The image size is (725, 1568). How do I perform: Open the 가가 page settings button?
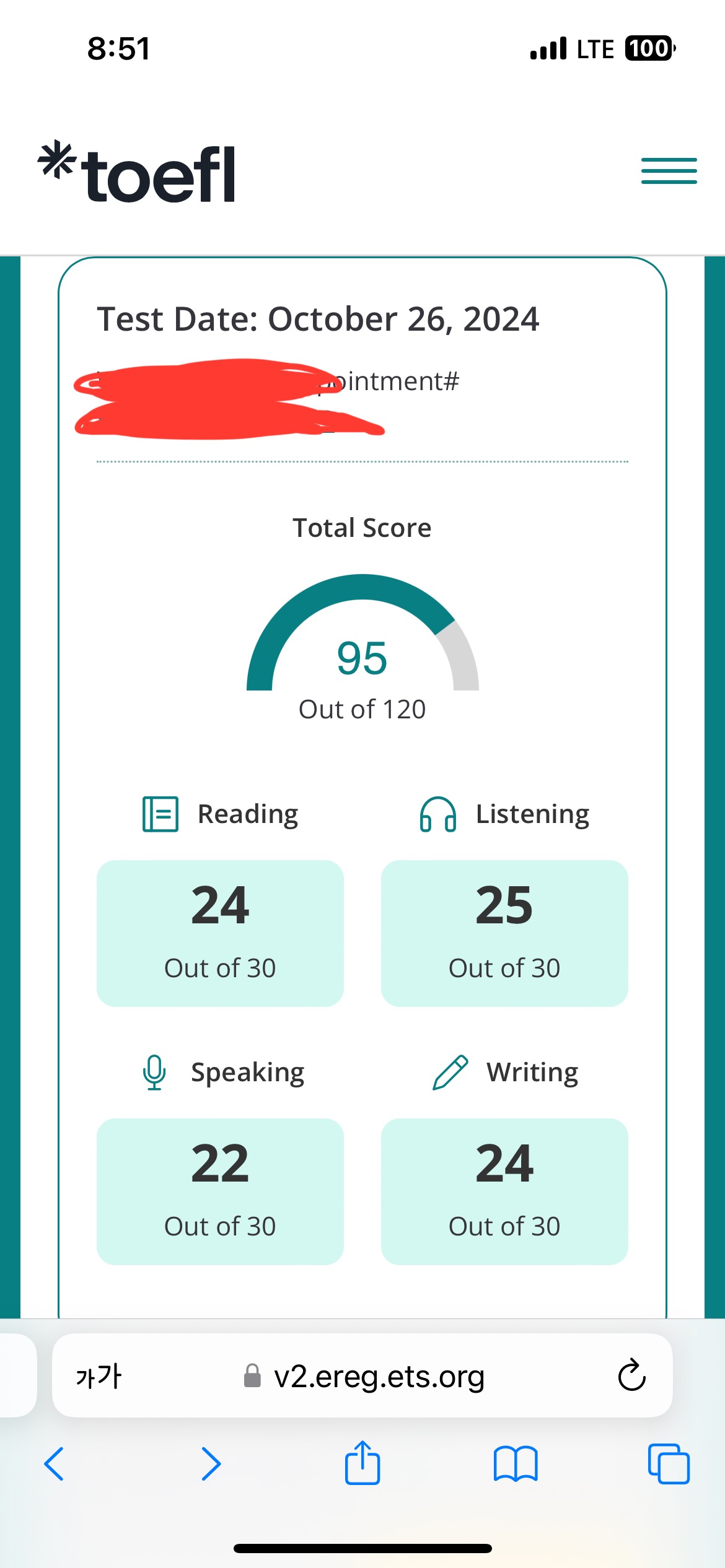pos(99,1376)
